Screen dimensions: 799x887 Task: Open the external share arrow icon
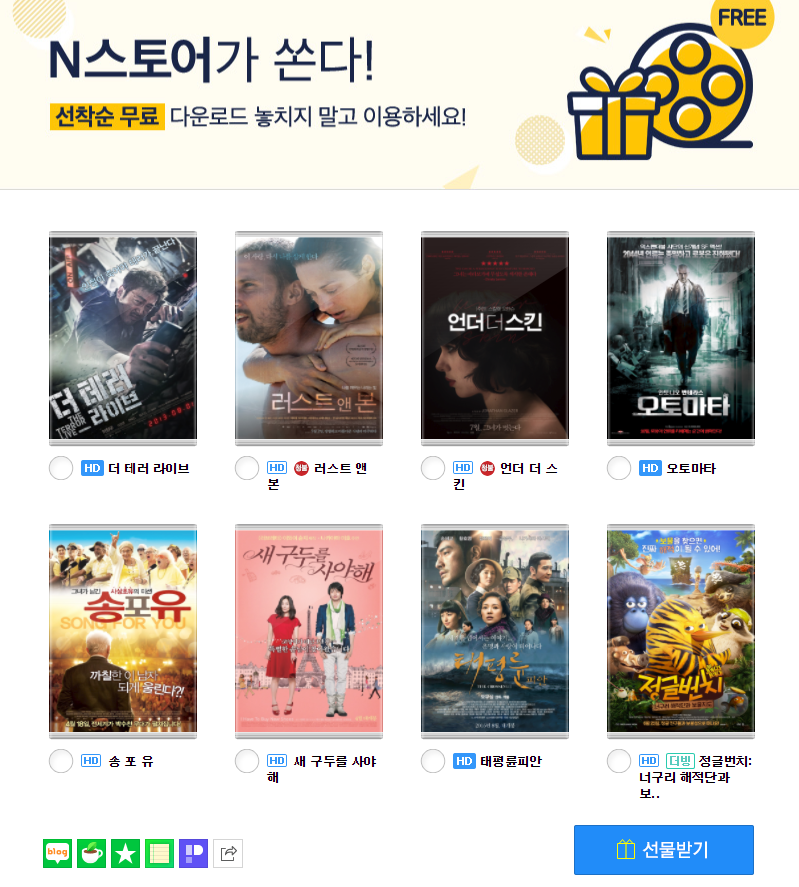(x=228, y=853)
